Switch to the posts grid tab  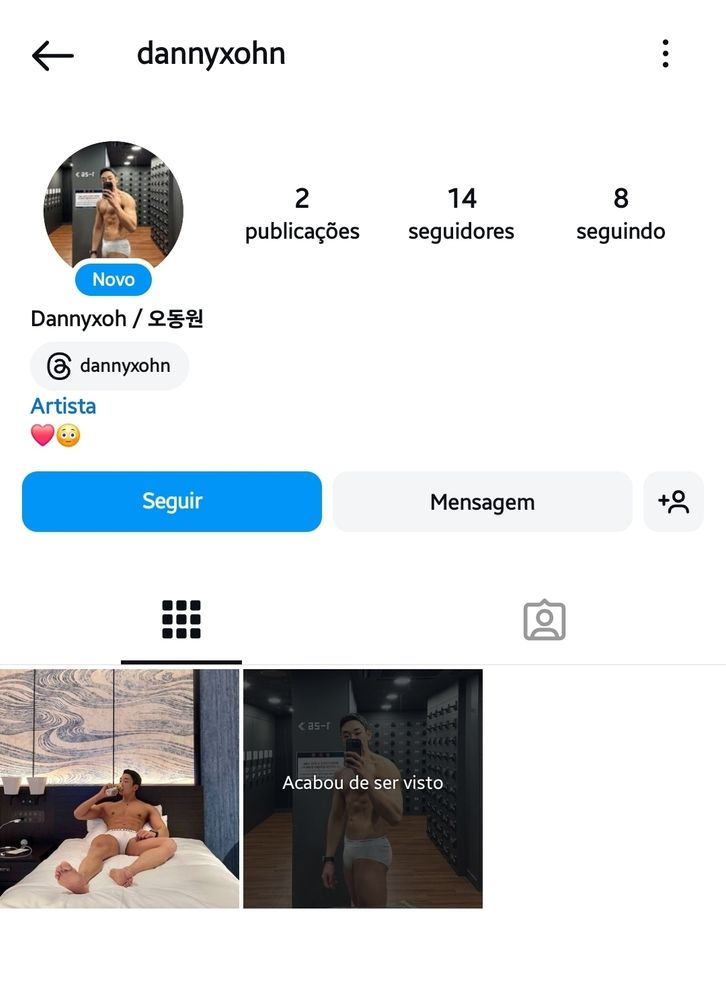click(x=181, y=620)
